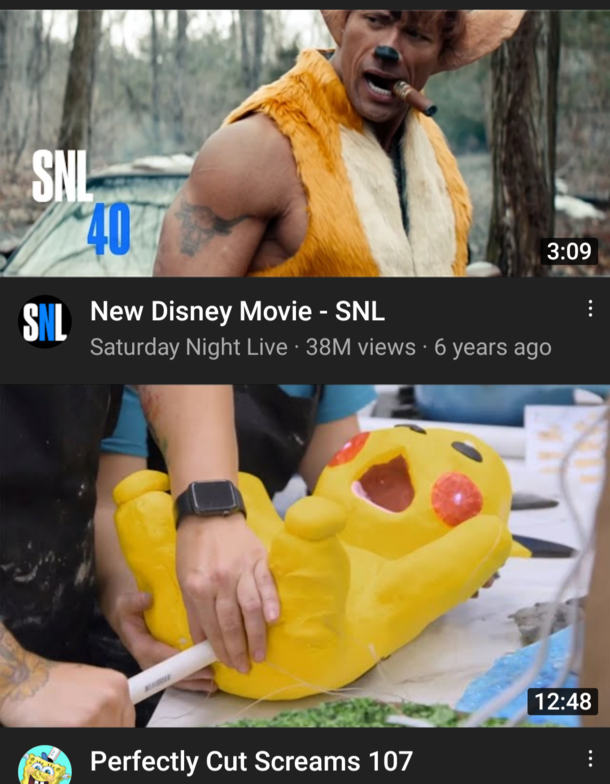Play the Perfectly Cut Screams 107 video

[x=304, y=555]
